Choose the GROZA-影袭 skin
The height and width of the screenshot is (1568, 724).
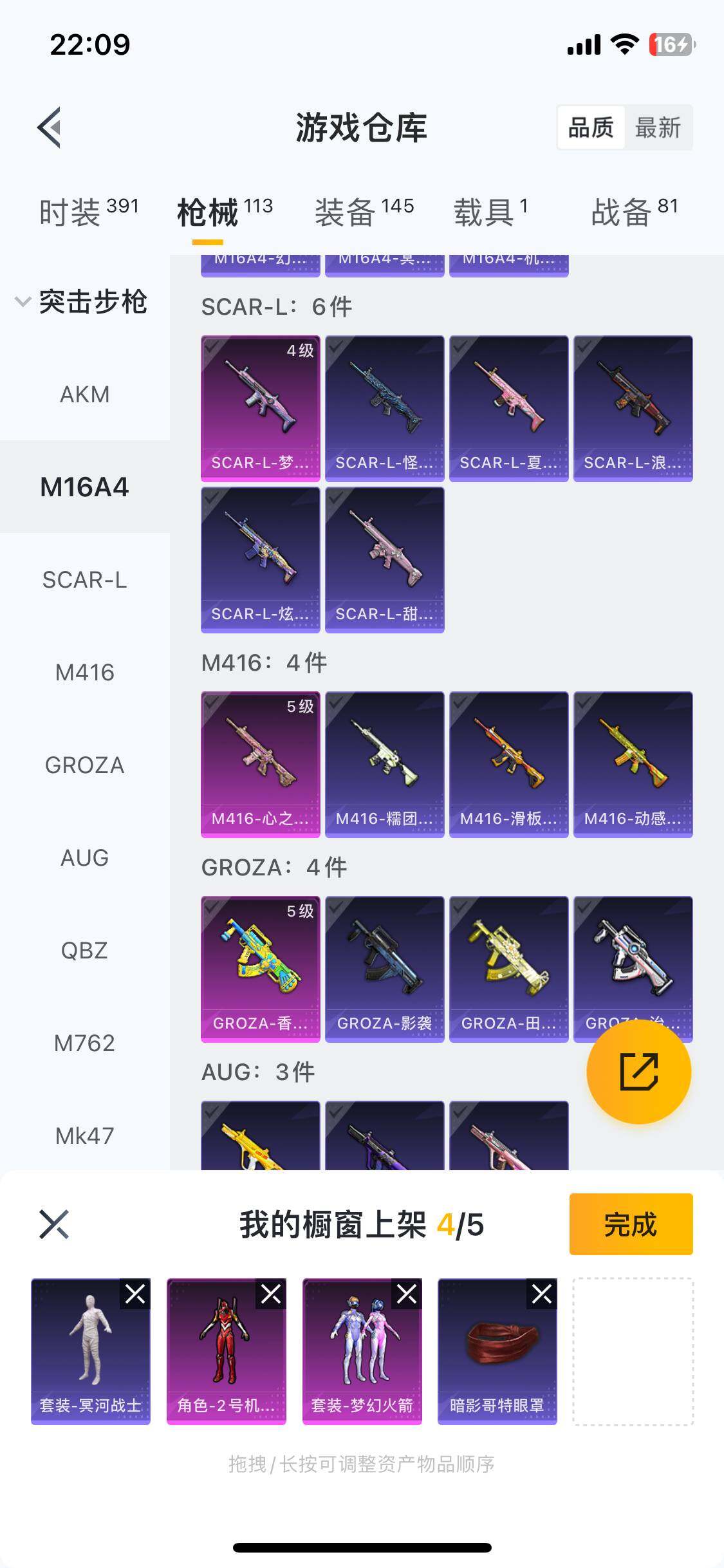384,969
